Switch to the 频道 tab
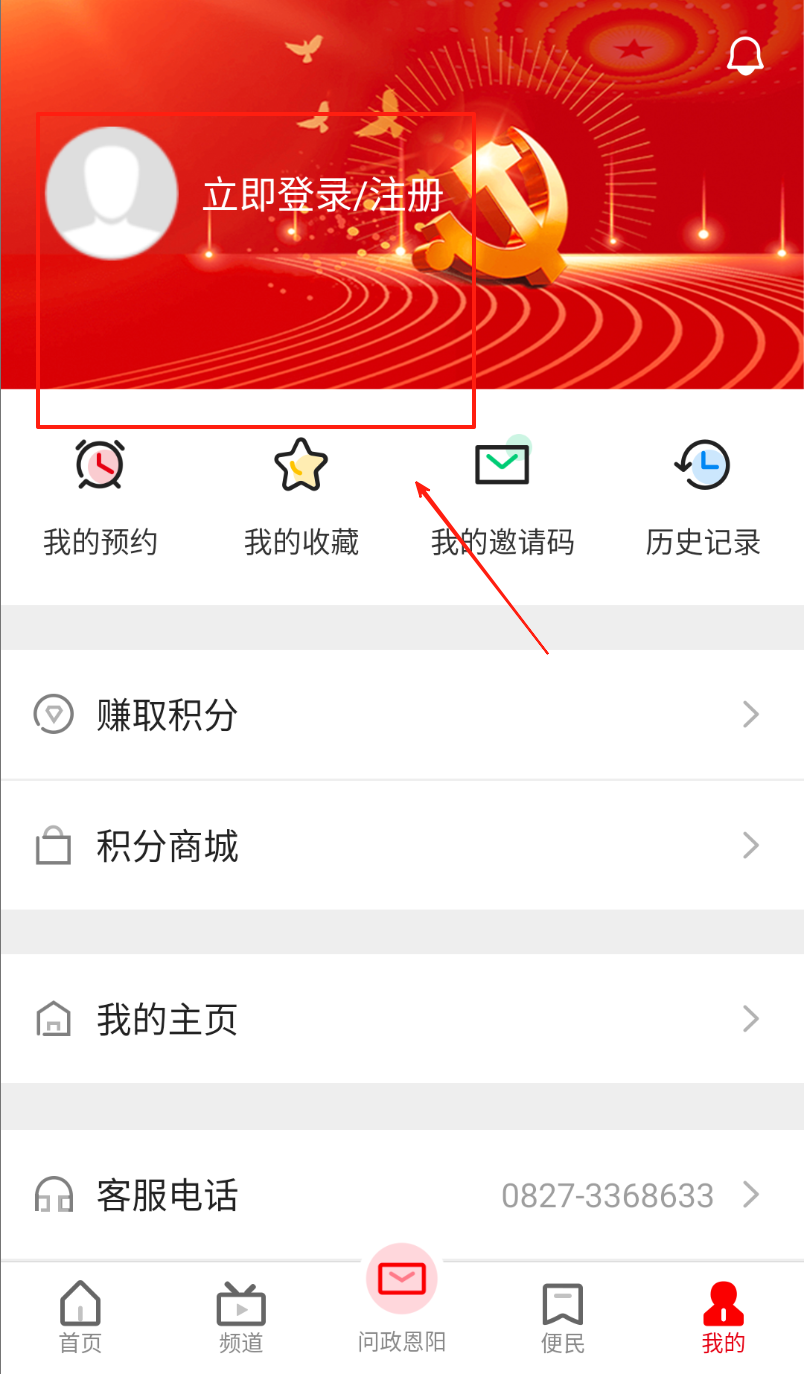 pos(241,1318)
